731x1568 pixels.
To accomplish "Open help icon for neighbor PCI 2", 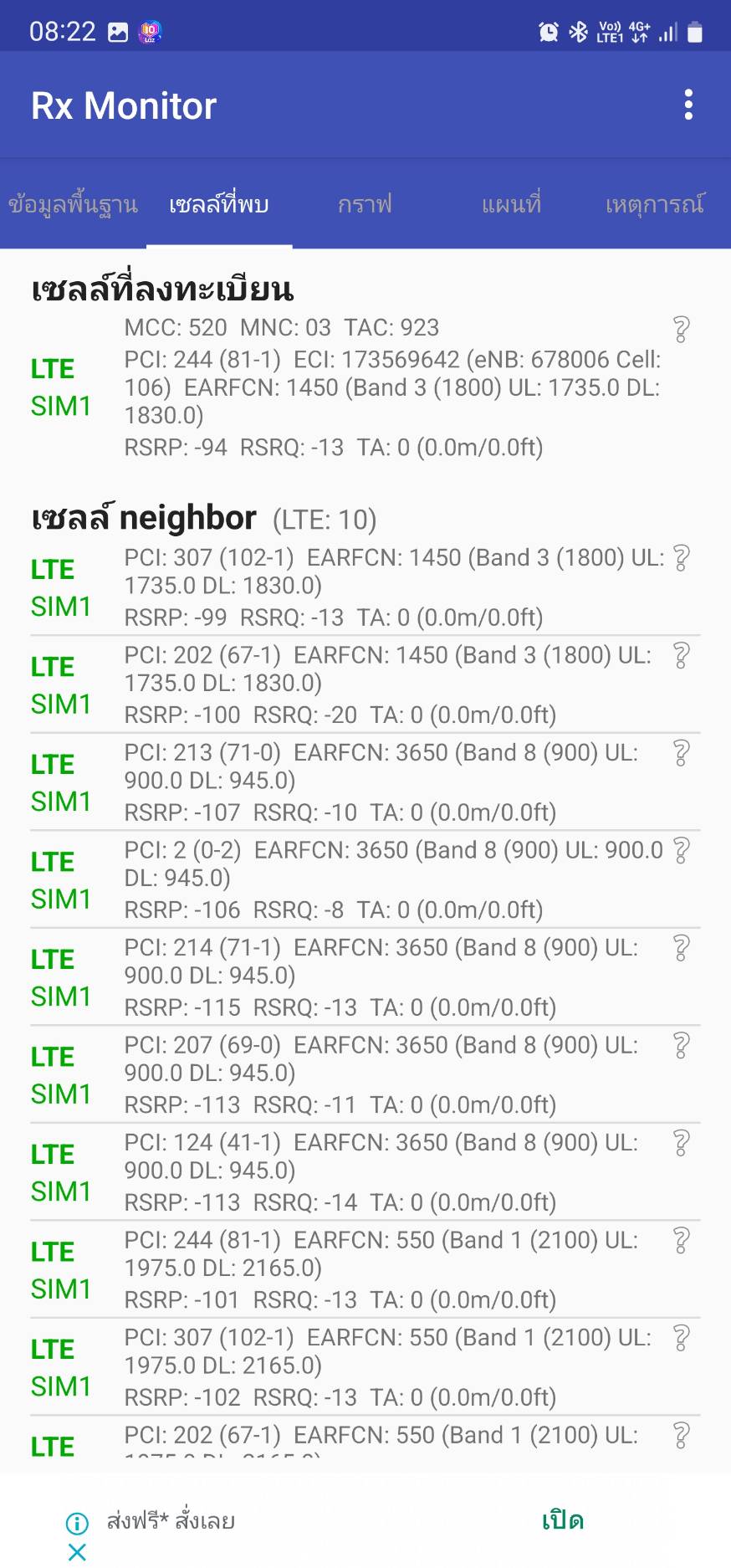I will (682, 851).
